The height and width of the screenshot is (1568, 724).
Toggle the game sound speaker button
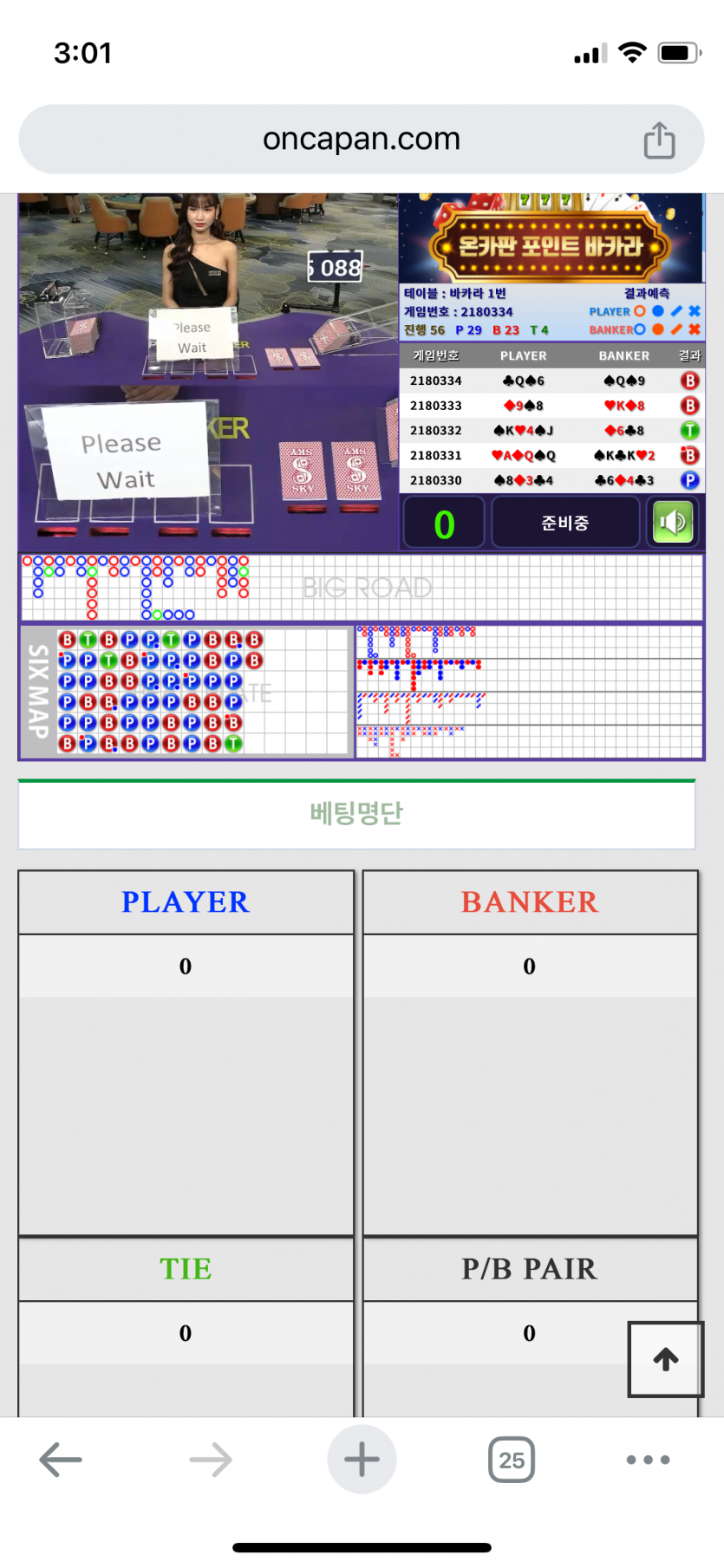(673, 523)
